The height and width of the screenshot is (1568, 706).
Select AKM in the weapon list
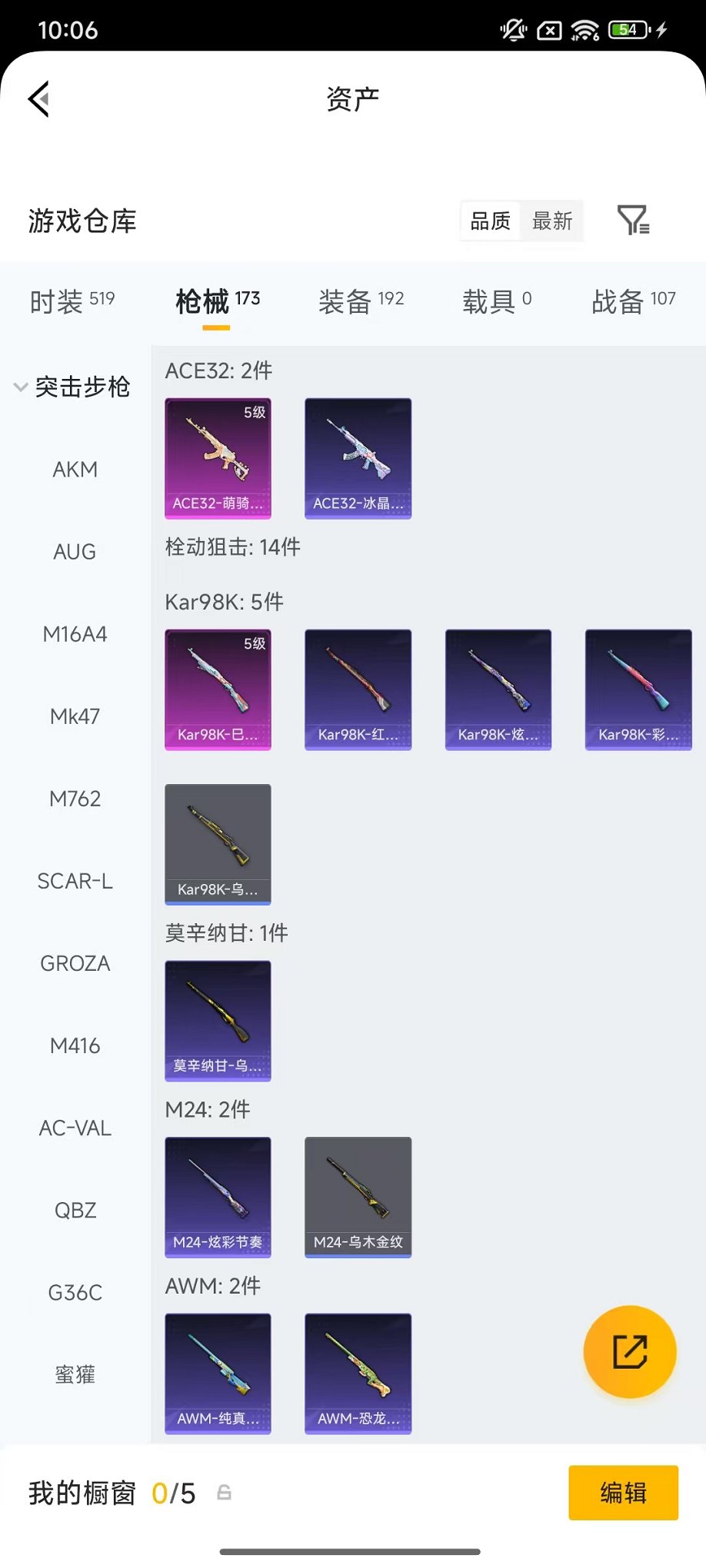tap(75, 470)
